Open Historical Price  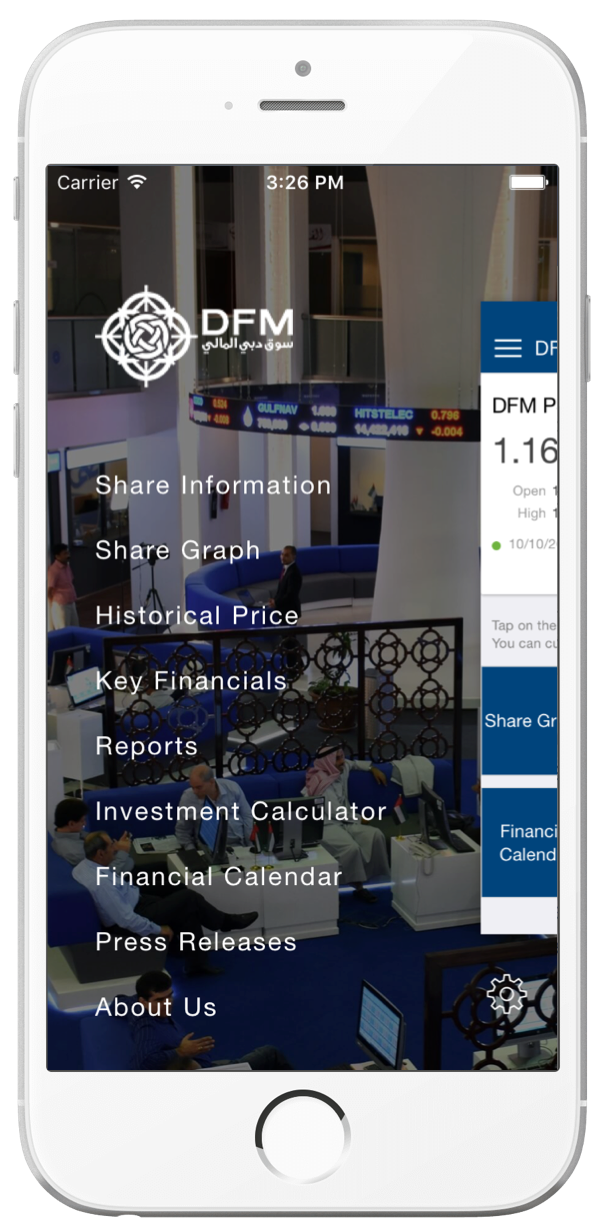point(197,616)
